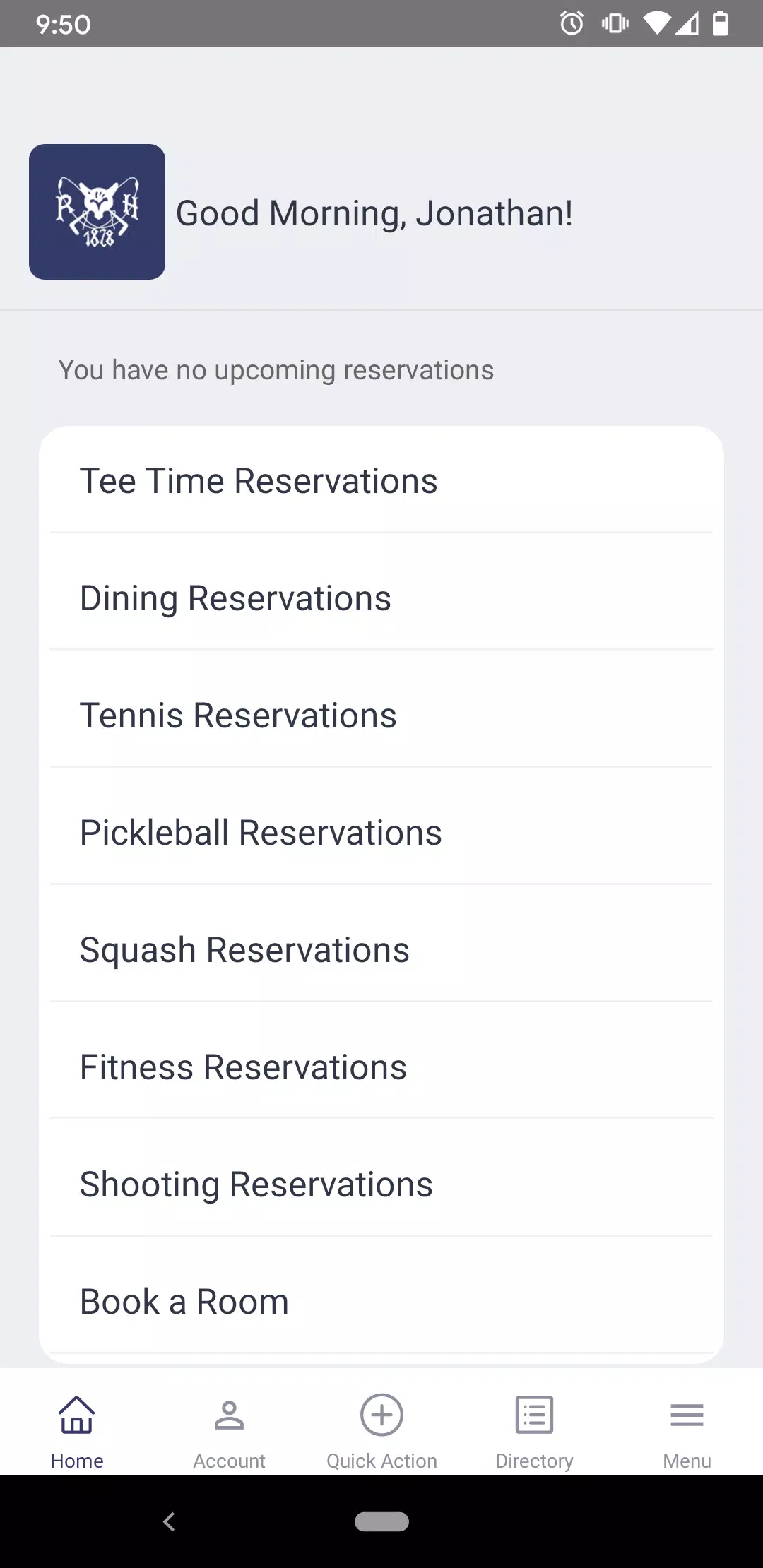Tap Book a Room
This screenshot has height=1568, width=763.
point(381,1302)
